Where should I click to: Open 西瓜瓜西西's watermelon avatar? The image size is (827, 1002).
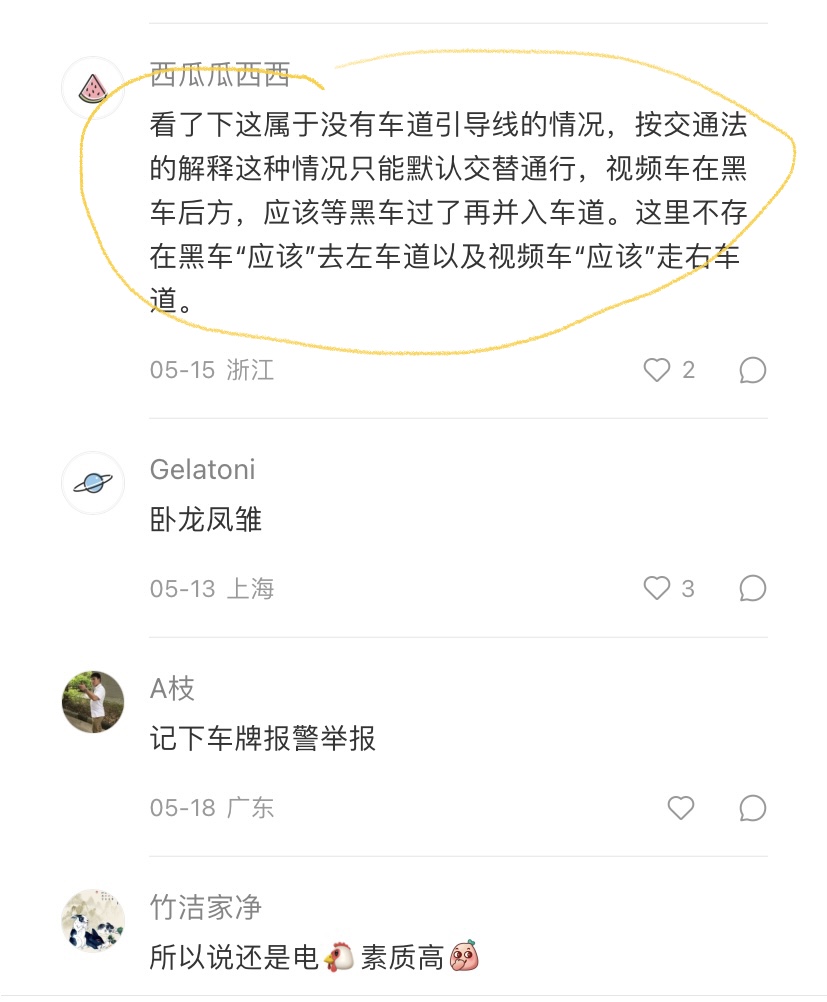pyautogui.click(x=93, y=88)
